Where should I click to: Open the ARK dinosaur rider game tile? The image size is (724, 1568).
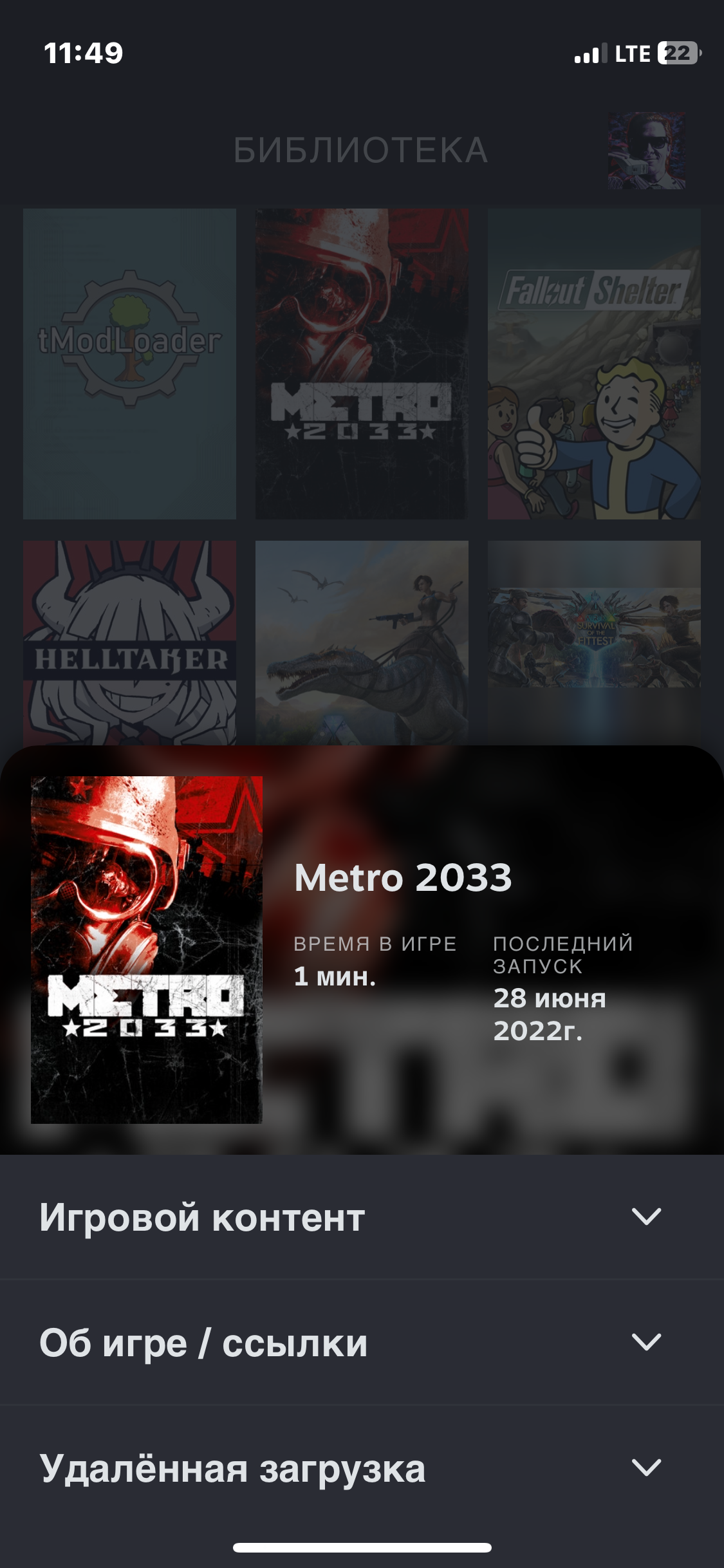[x=361, y=642]
